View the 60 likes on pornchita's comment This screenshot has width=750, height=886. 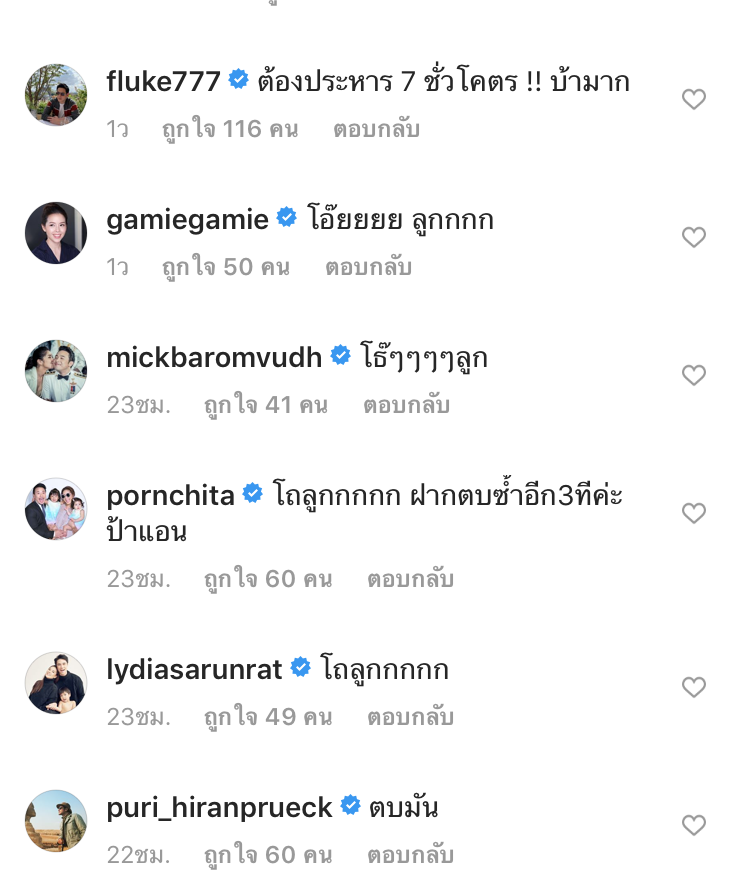(x=268, y=579)
